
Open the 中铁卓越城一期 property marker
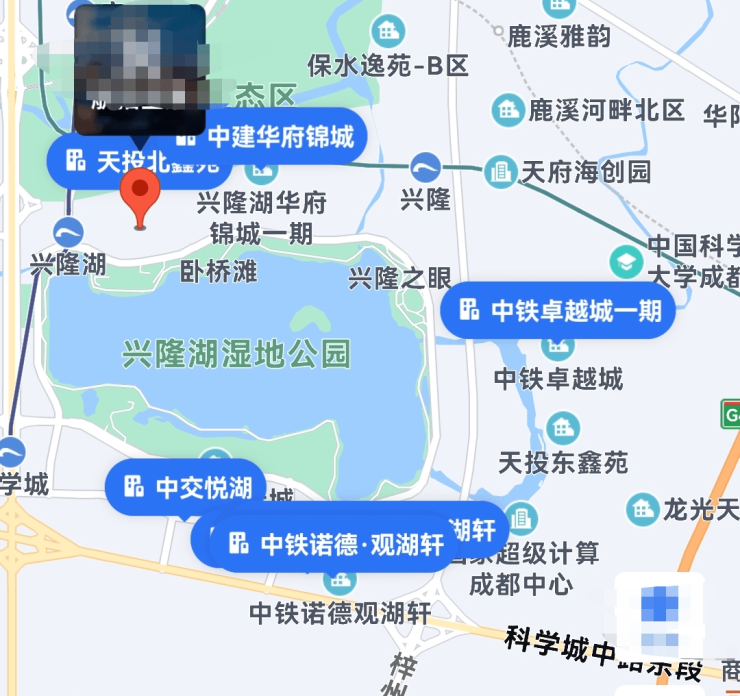tap(558, 311)
